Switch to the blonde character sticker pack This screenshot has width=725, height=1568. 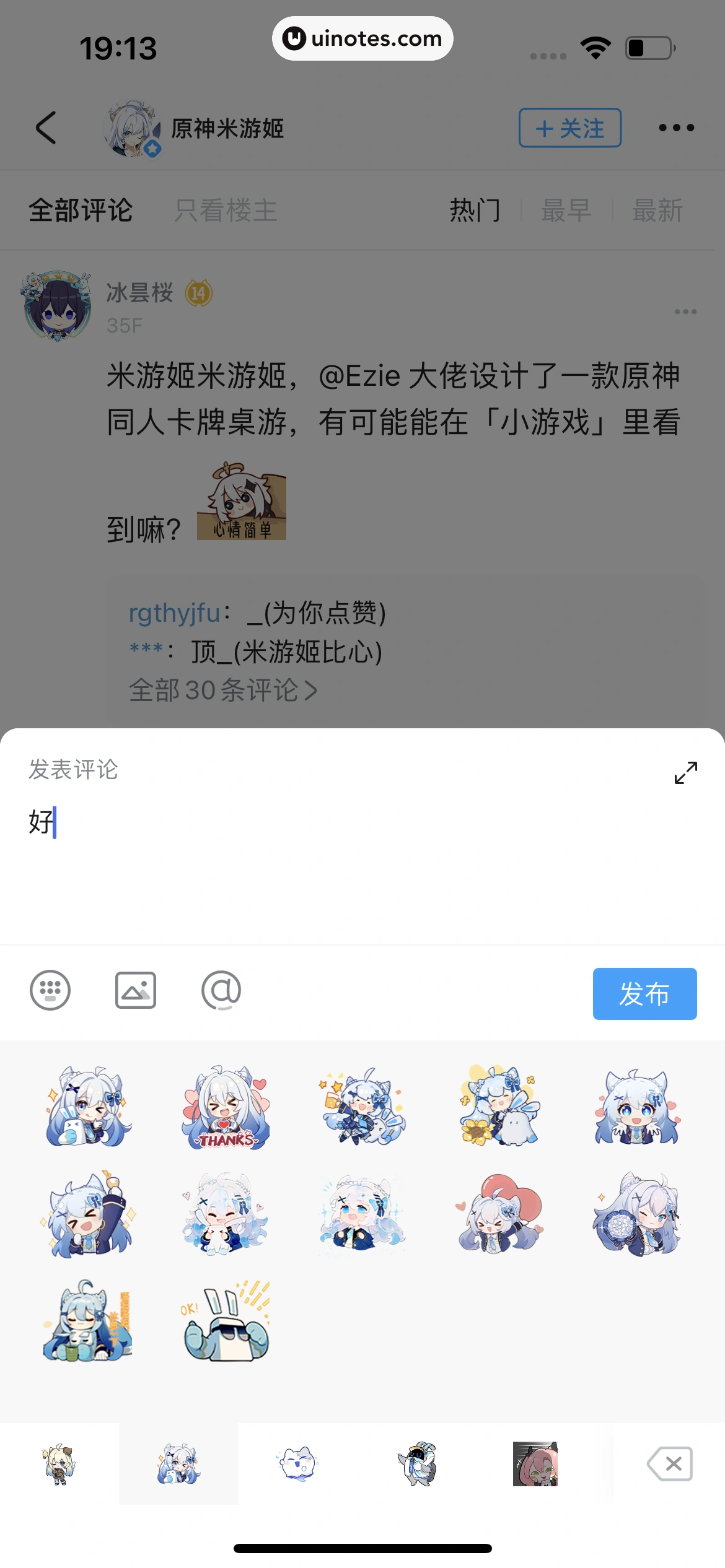click(59, 1464)
